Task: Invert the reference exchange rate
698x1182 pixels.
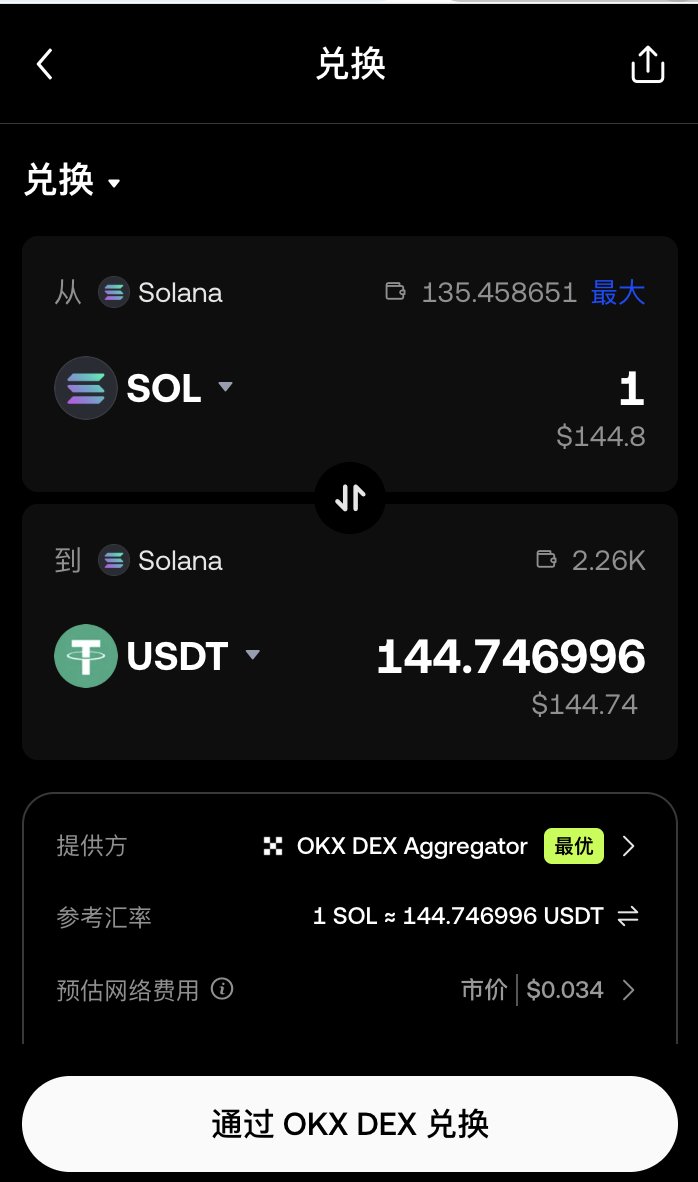Action: click(x=628, y=916)
